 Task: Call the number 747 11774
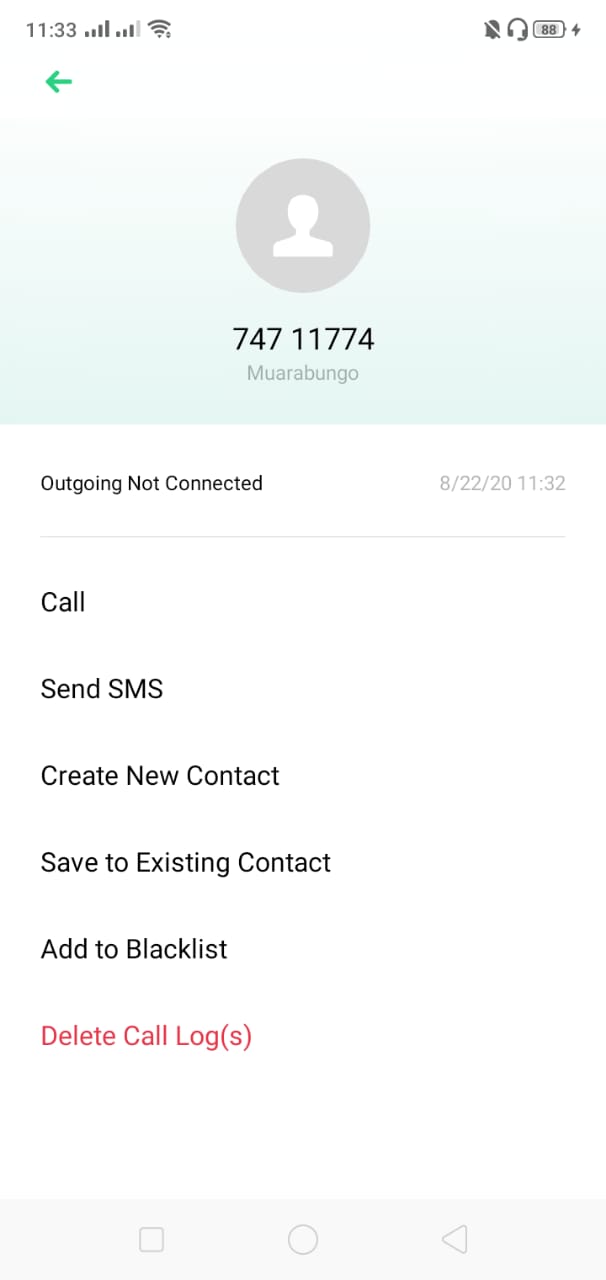click(x=63, y=602)
